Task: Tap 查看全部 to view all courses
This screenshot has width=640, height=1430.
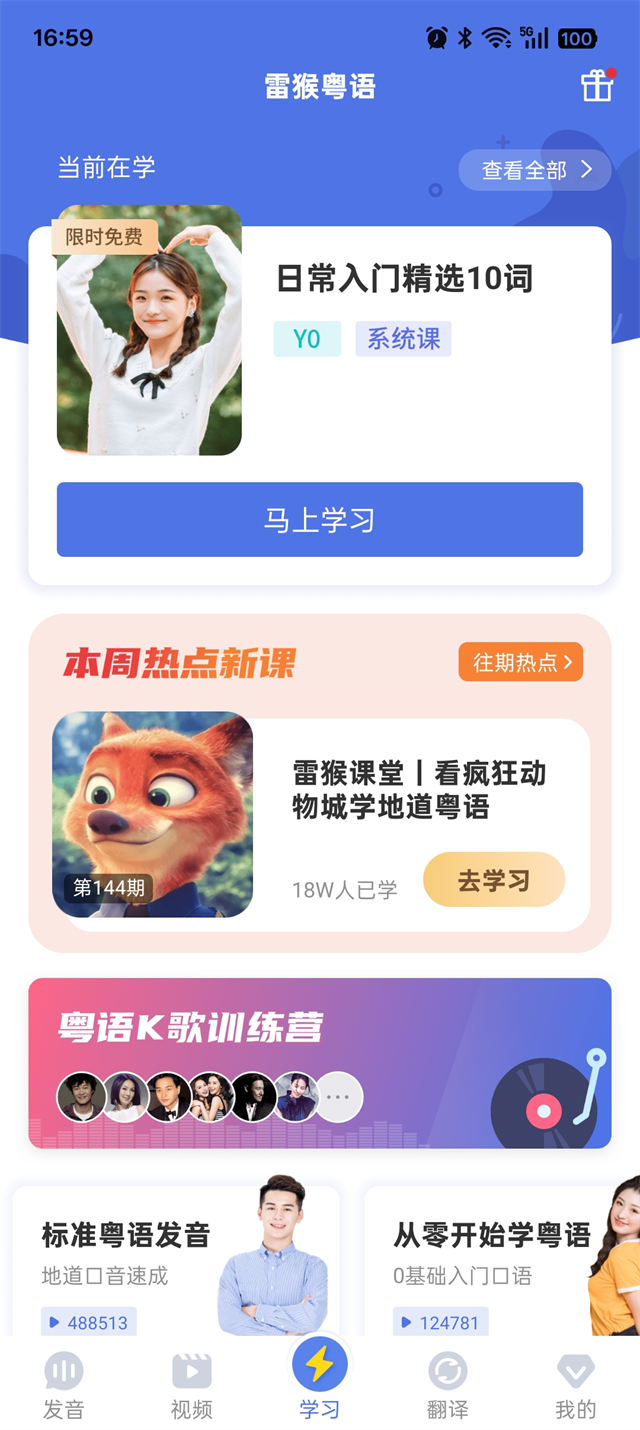Action: pyautogui.click(x=534, y=170)
